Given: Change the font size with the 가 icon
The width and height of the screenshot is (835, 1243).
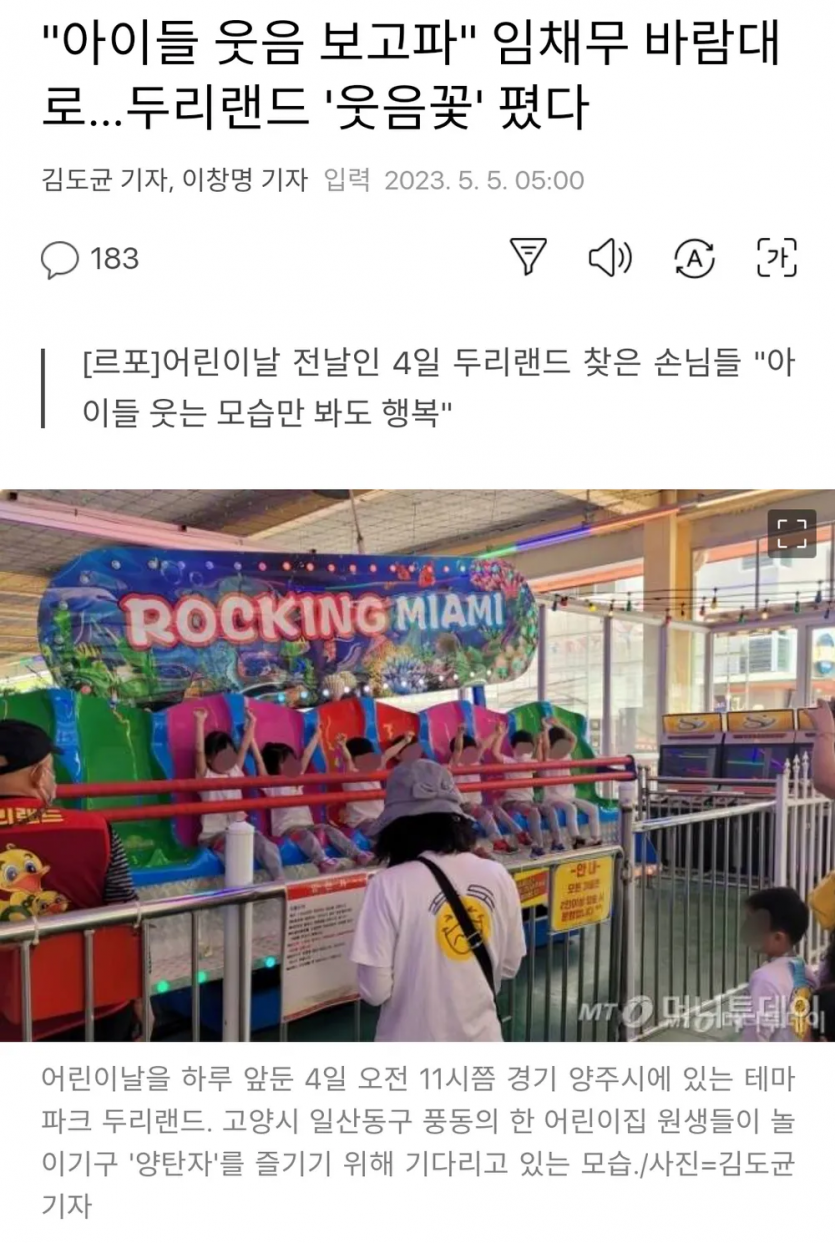Looking at the screenshot, I should tap(776, 258).
